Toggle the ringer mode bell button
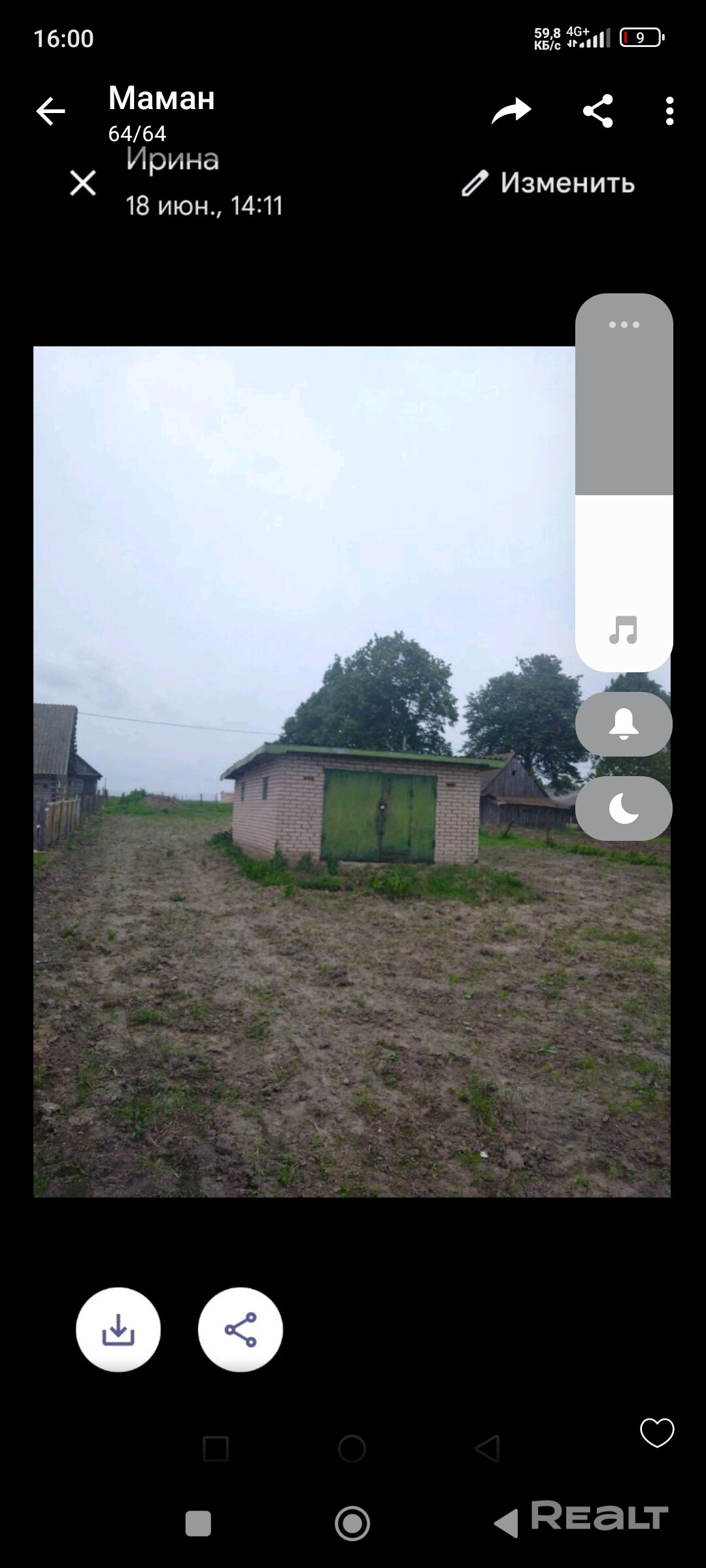Screen dimensions: 706x1568 tap(624, 724)
